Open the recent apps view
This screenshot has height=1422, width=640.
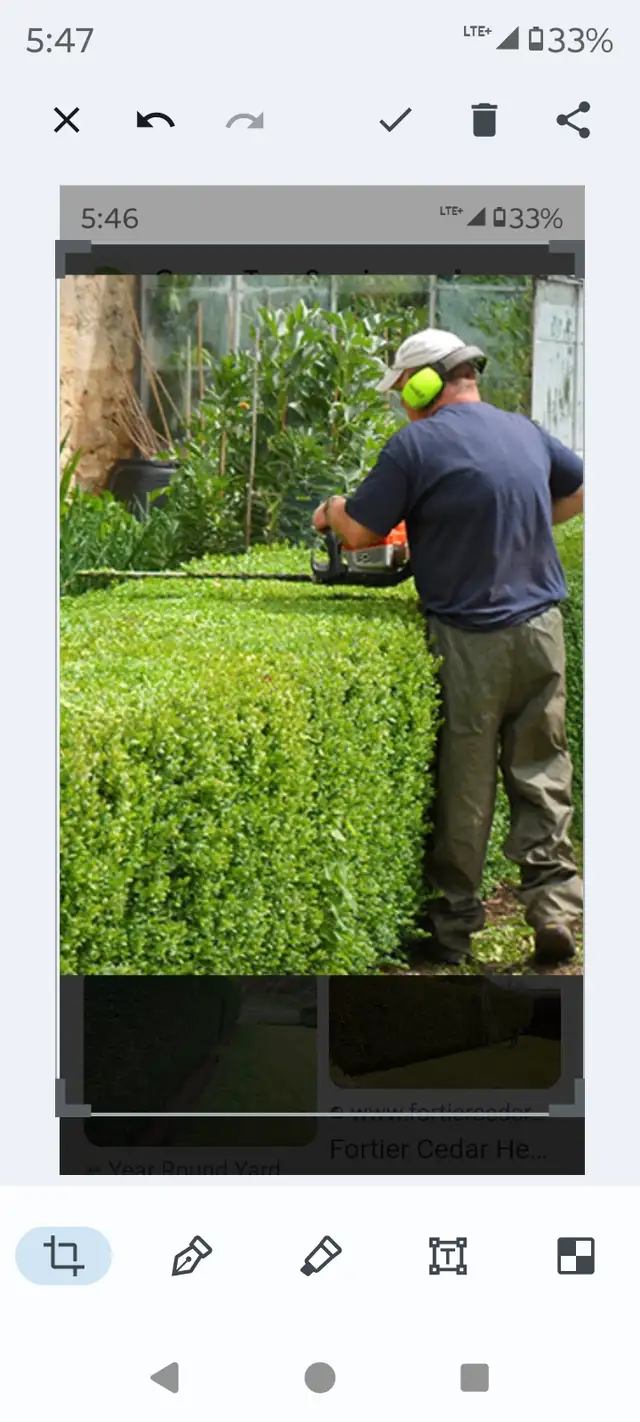click(474, 1378)
